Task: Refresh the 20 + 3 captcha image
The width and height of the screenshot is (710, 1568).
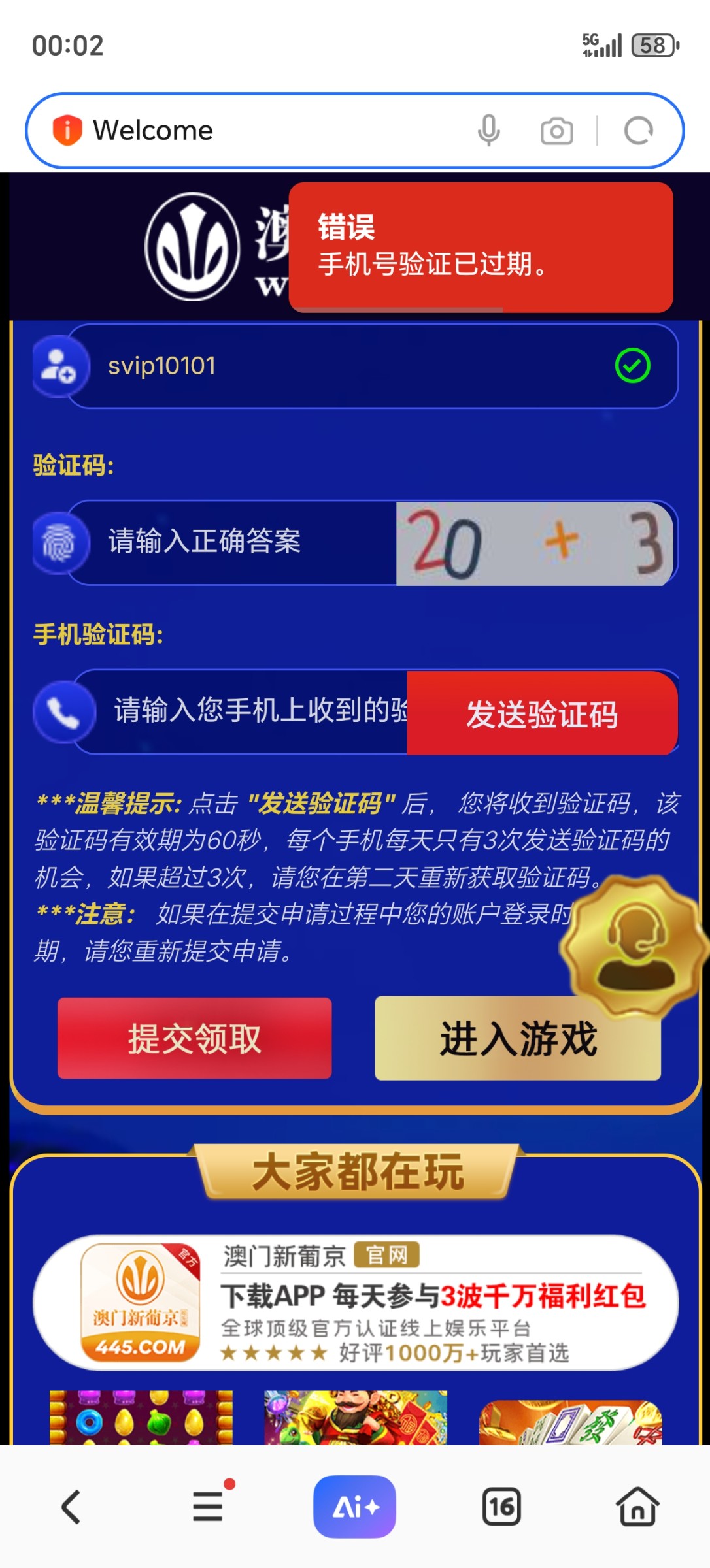Action: coord(535,543)
